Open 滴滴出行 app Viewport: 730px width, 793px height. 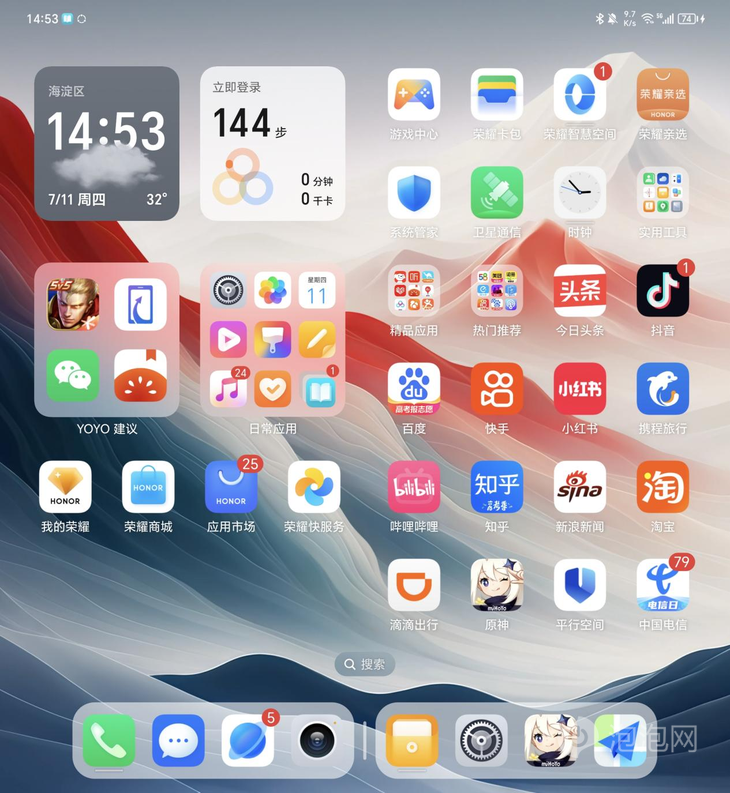[x=414, y=585]
